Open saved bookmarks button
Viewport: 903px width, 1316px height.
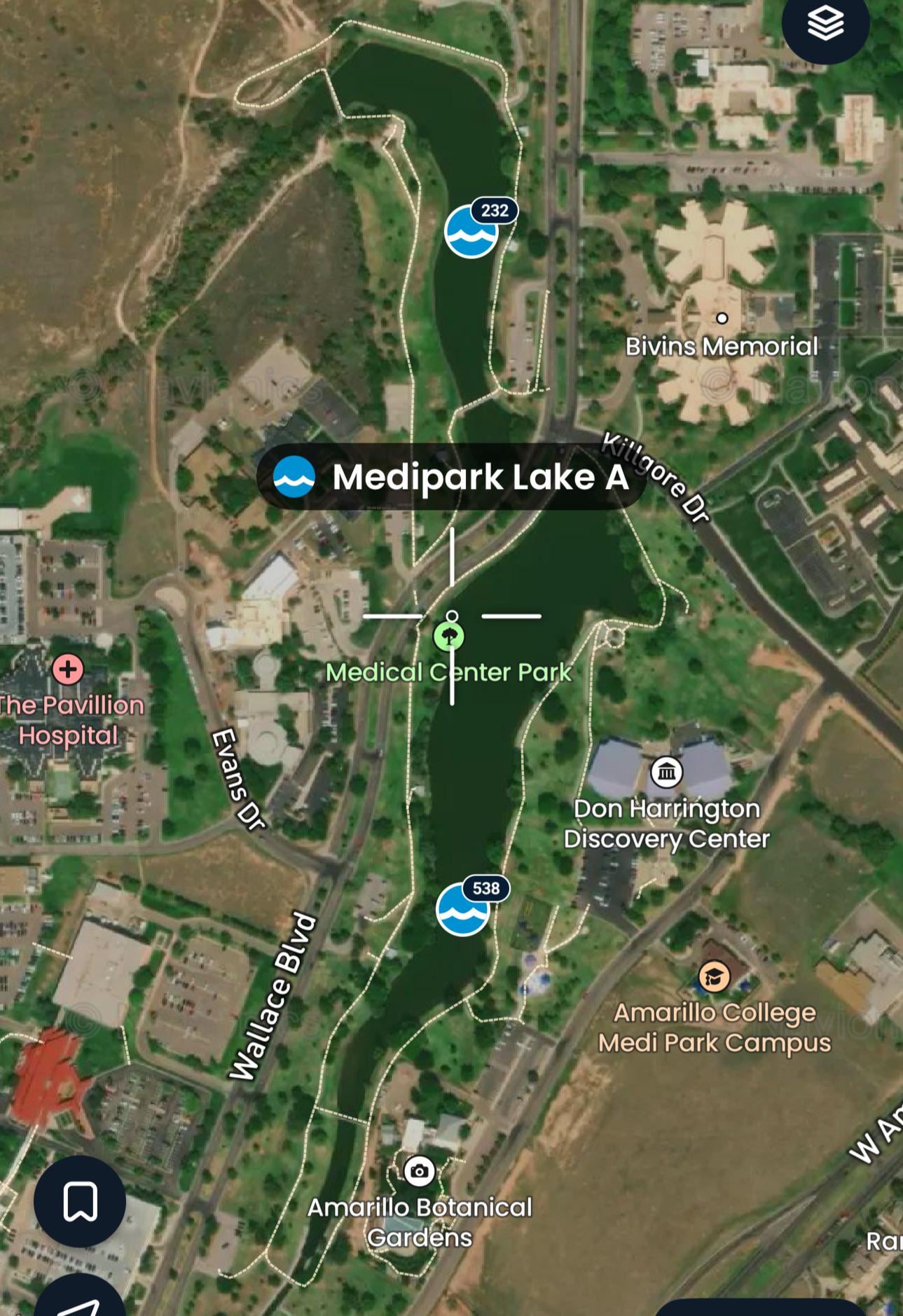click(x=80, y=1201)
